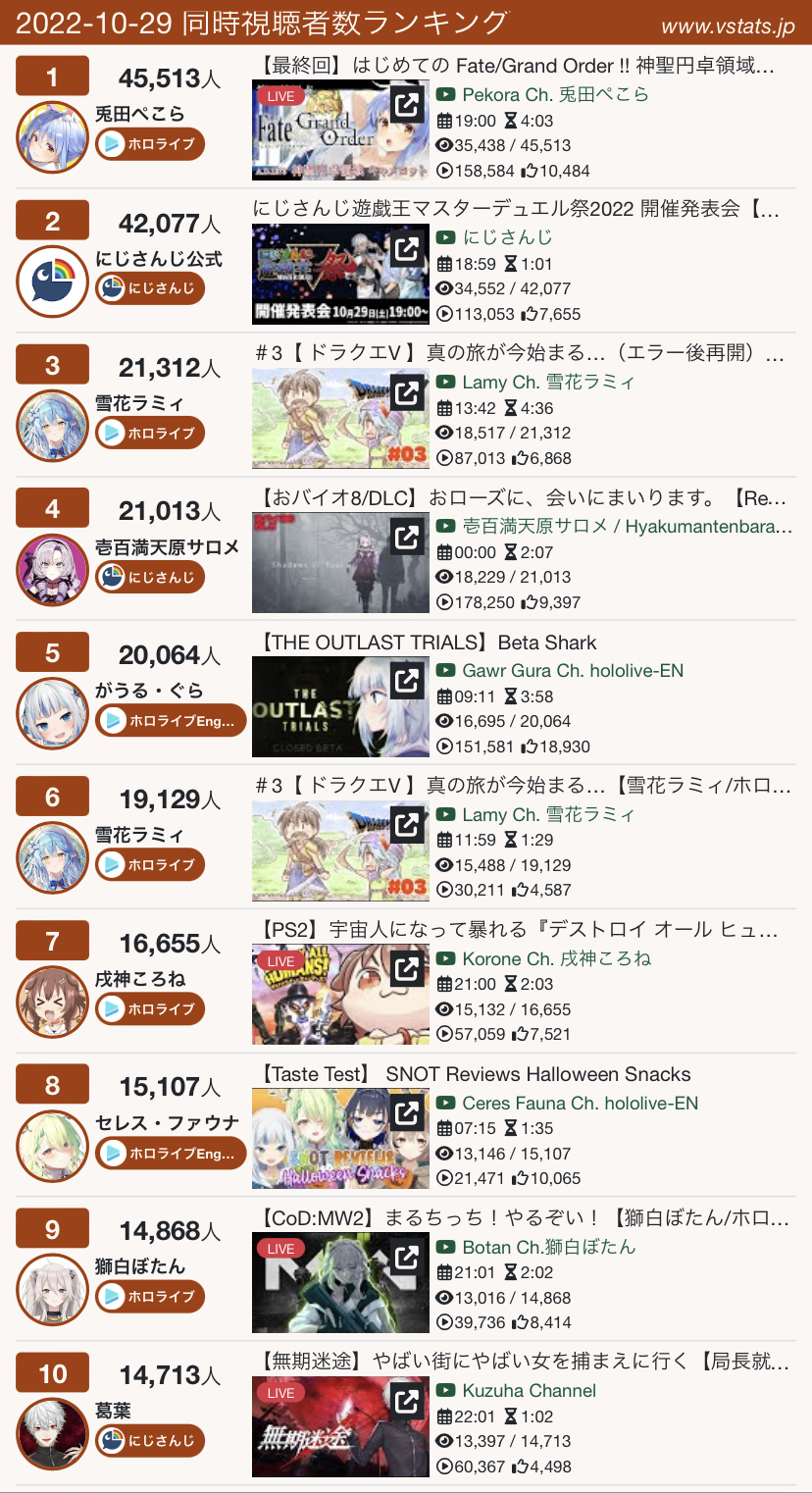Select the にじさんじ chip under にじさんじ公式

tap(150, 288)
